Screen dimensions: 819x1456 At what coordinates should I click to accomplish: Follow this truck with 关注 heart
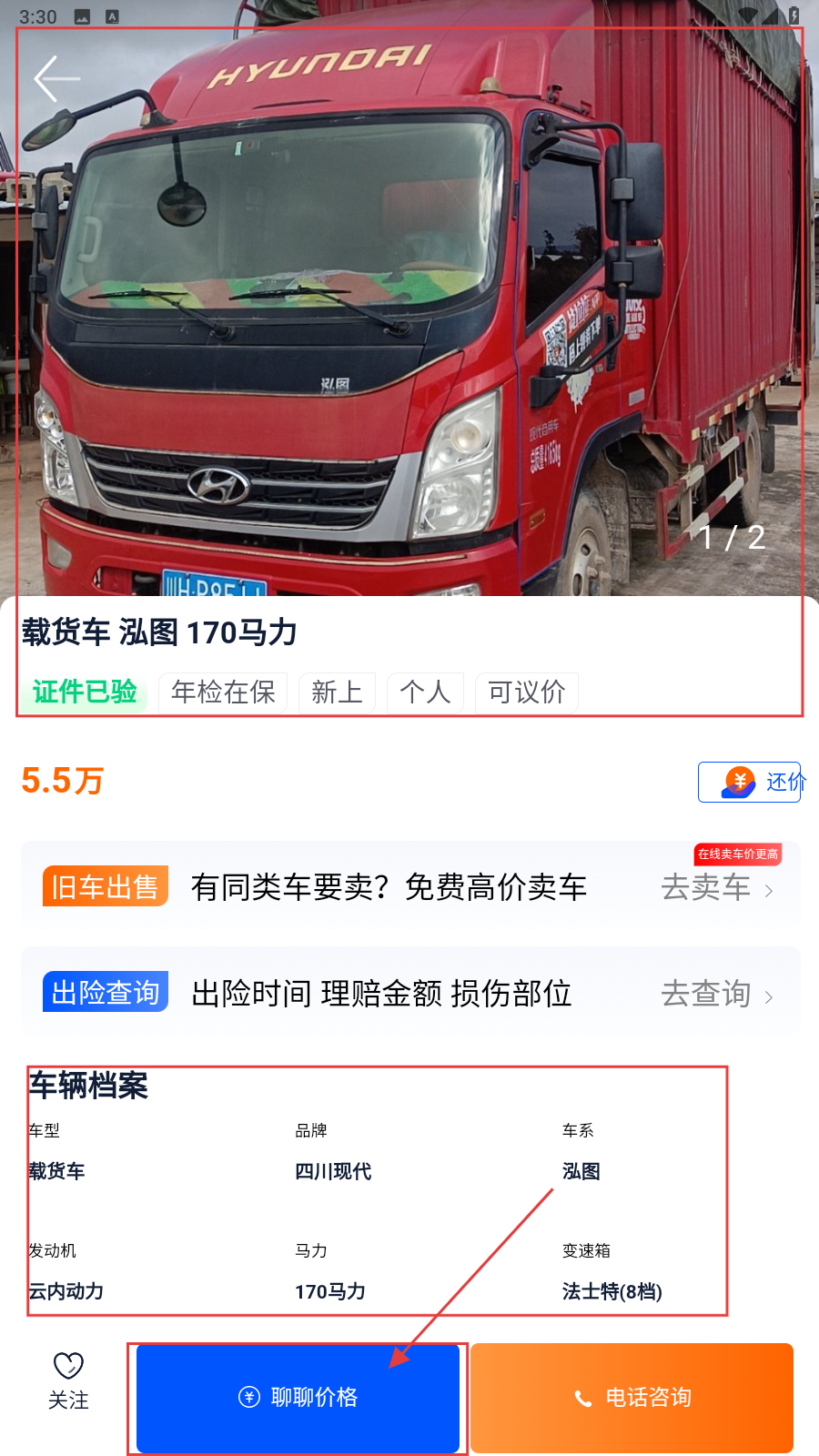point(68,1380)
